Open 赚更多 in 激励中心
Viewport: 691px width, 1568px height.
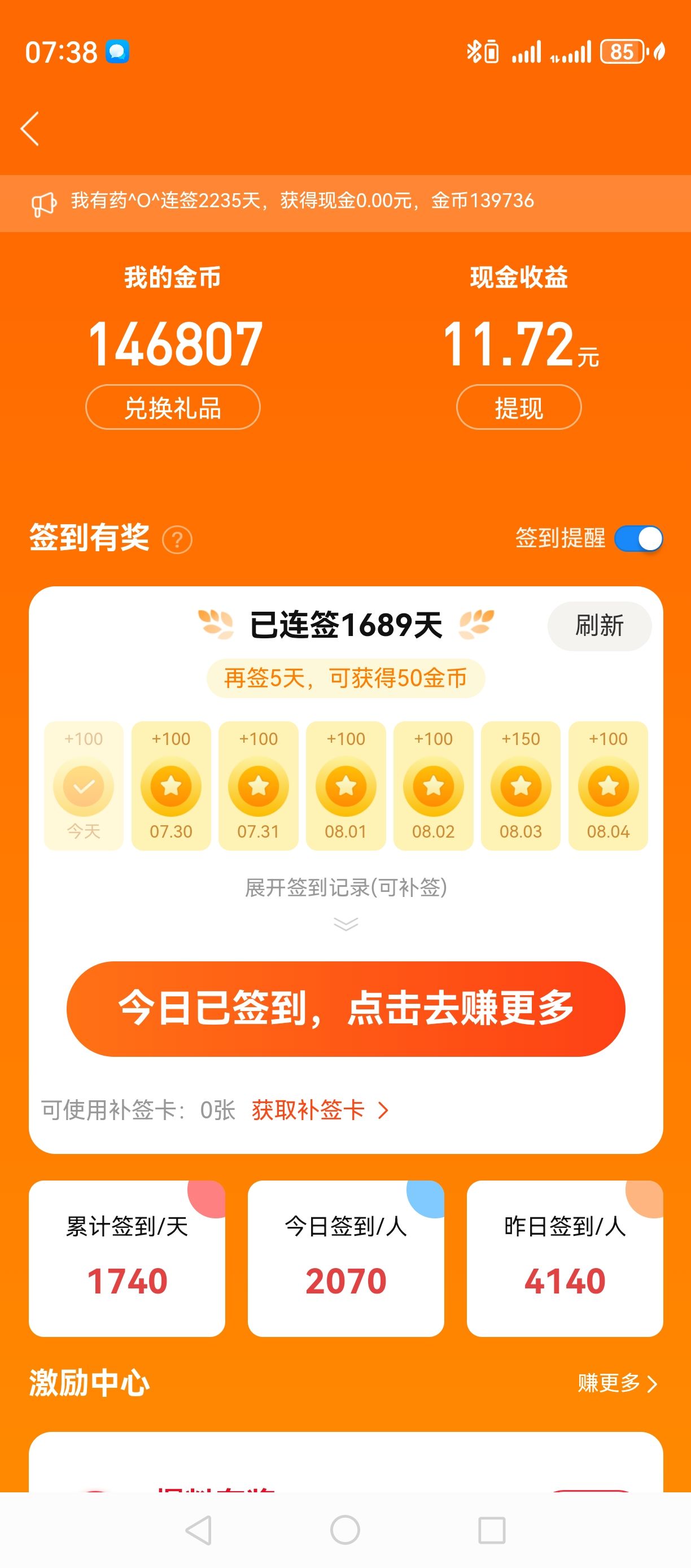pyautogui.click(x=618, y=1382)
